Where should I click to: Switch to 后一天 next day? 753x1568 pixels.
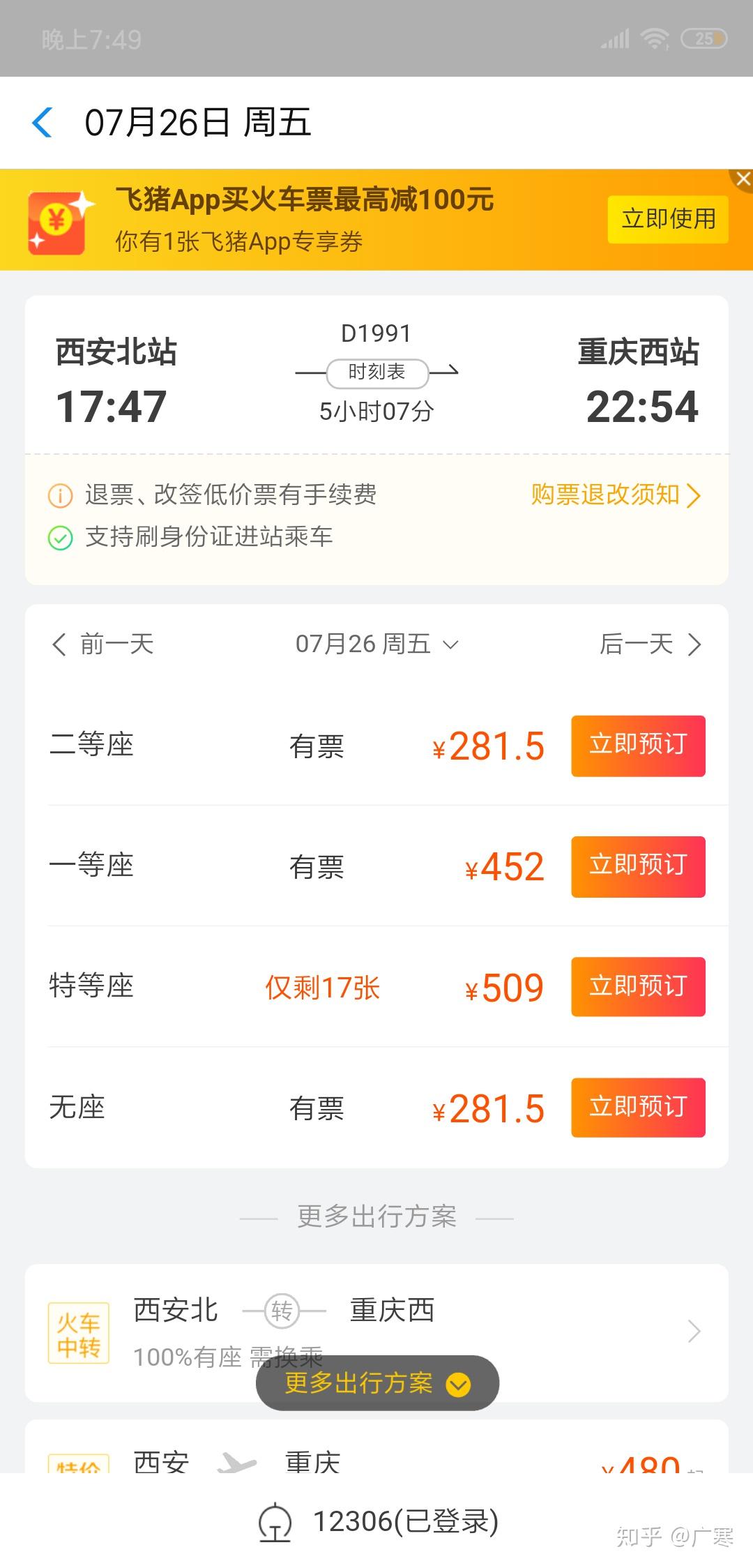point(650,644)
